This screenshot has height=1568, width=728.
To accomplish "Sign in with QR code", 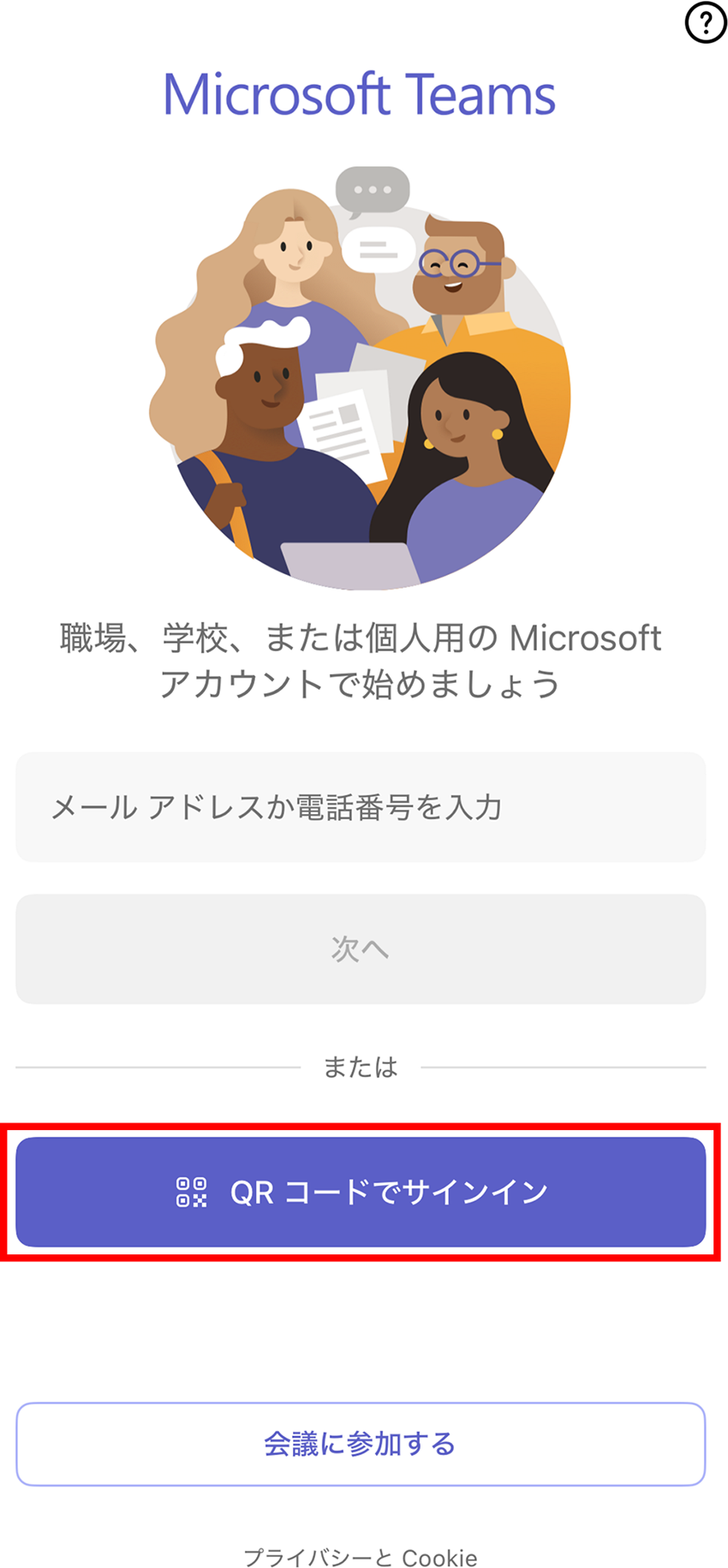I will tap(360, 1191).
